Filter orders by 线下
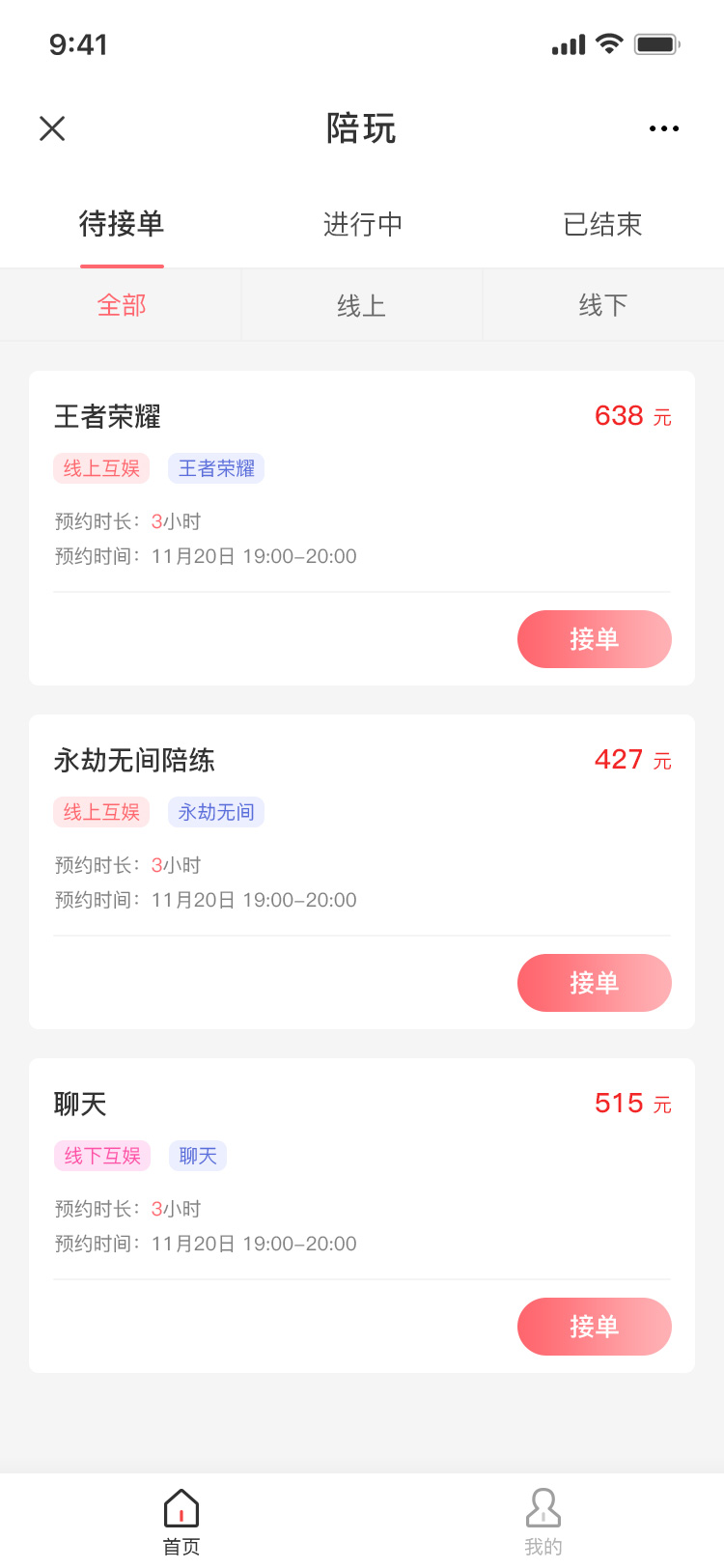The width and height of the screenshot is (724, 1568). (x=602, y=306)
